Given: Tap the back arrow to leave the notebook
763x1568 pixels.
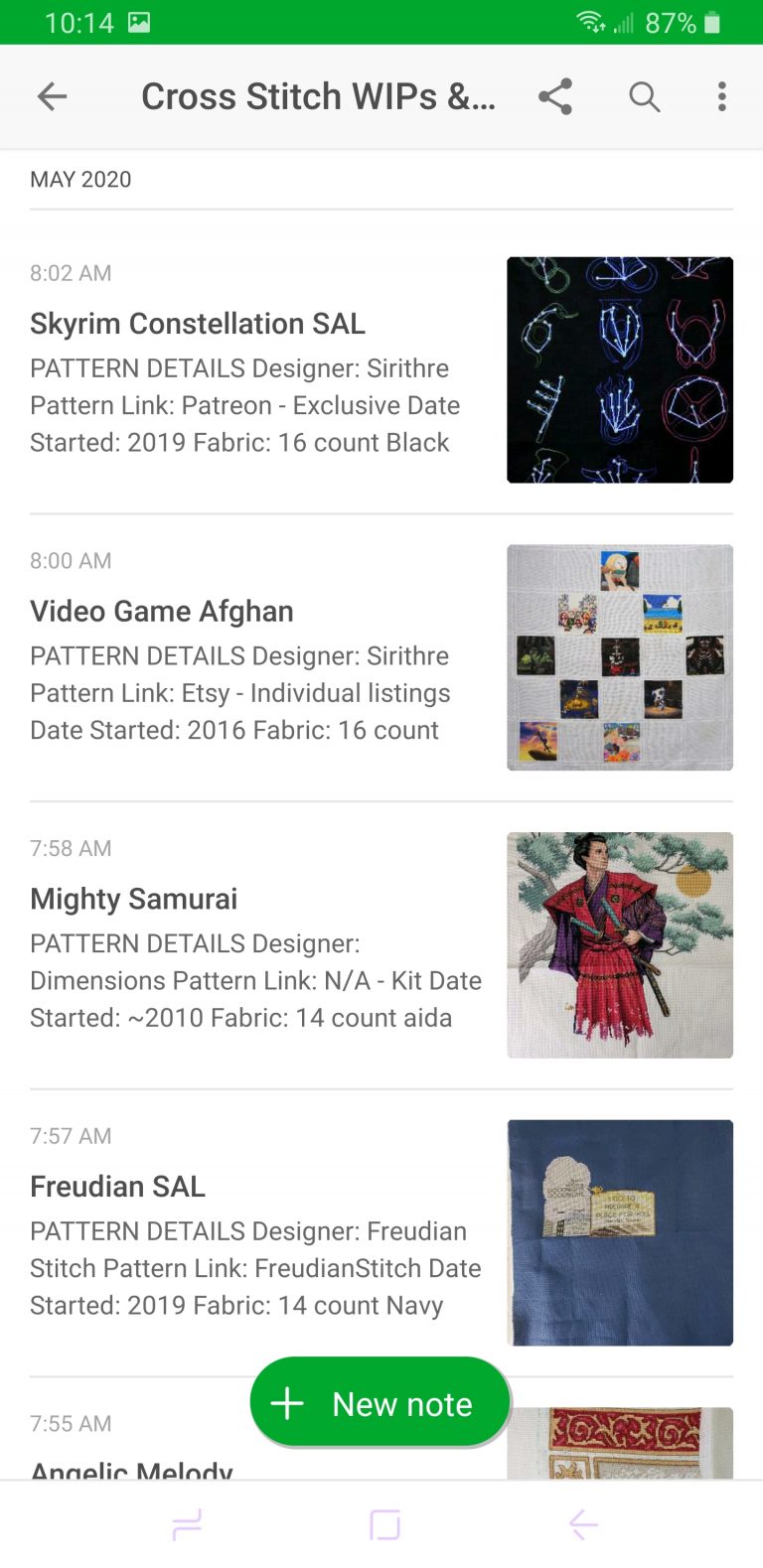Looking at the screenshot, I should [52, 96].
